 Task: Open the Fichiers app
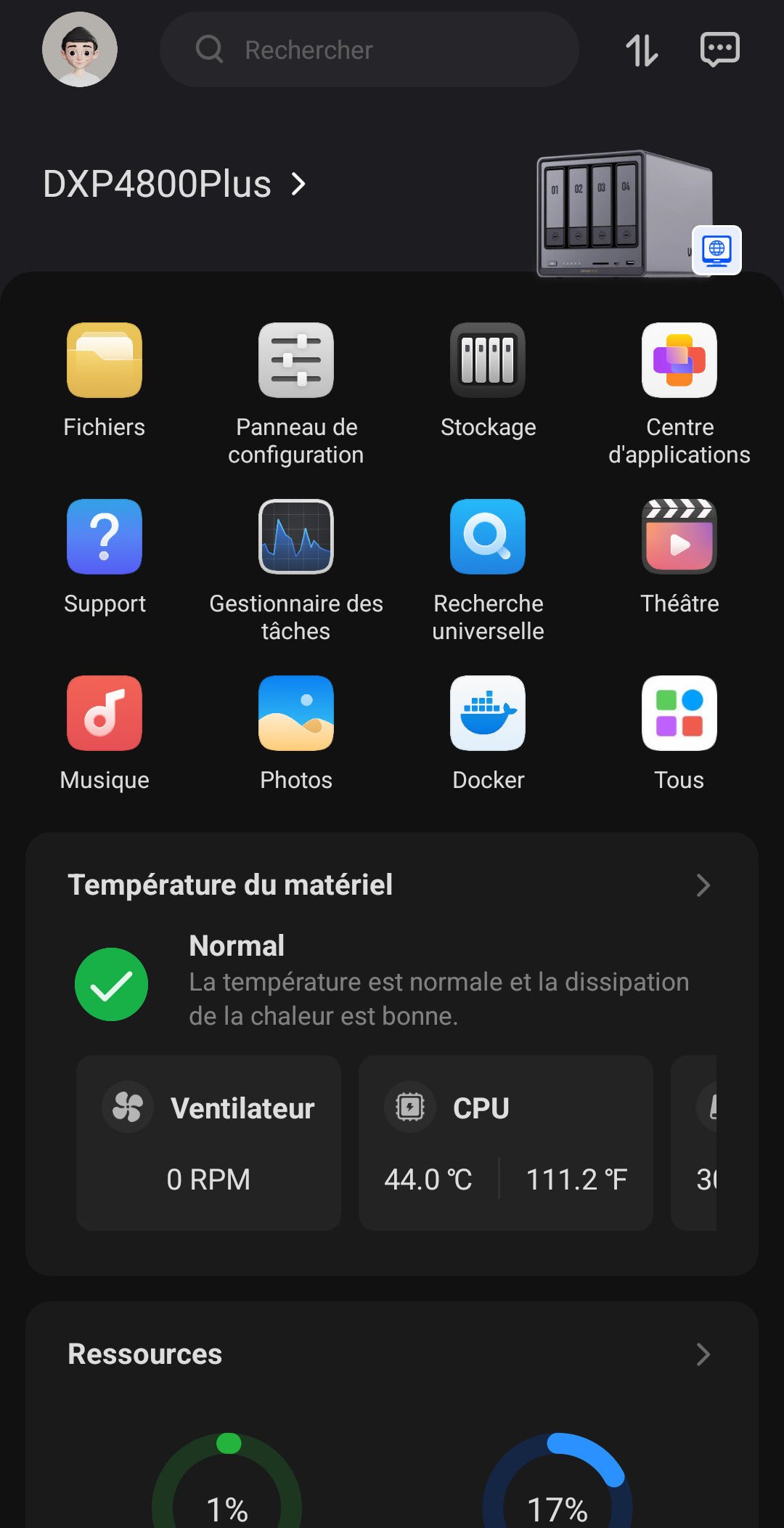105,360
